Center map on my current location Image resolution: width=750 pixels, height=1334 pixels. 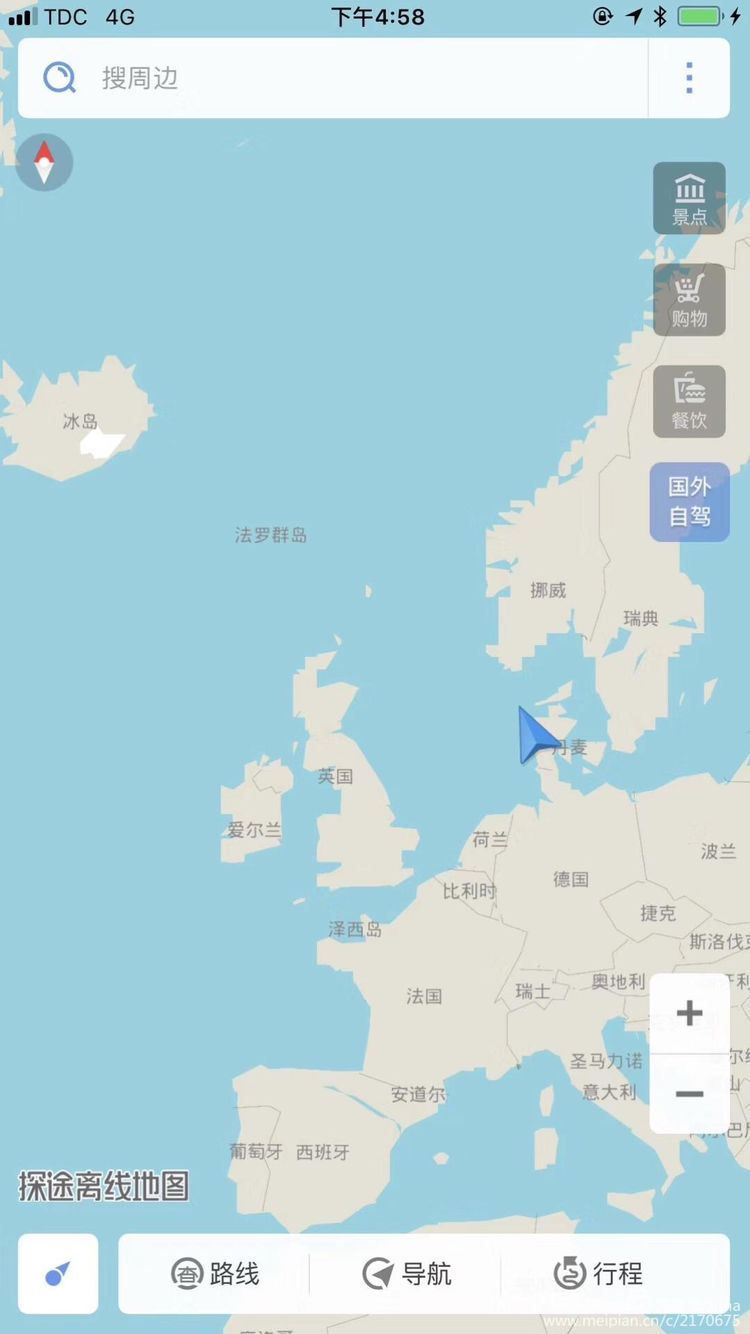pyautogui.click(x=58, y=1273)
